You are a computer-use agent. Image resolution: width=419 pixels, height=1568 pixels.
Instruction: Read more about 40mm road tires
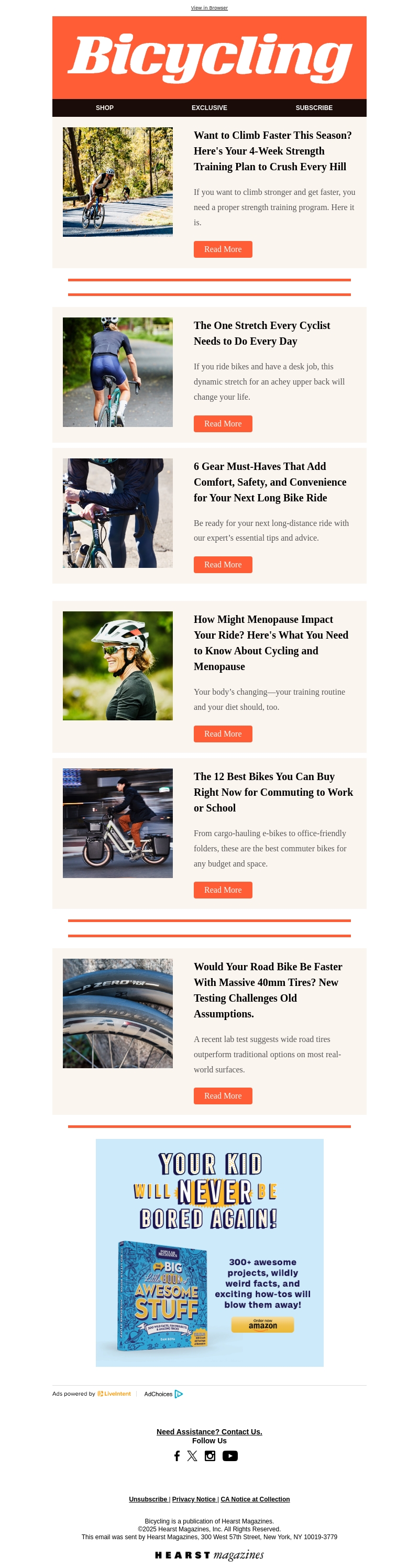coord(223,1095)
